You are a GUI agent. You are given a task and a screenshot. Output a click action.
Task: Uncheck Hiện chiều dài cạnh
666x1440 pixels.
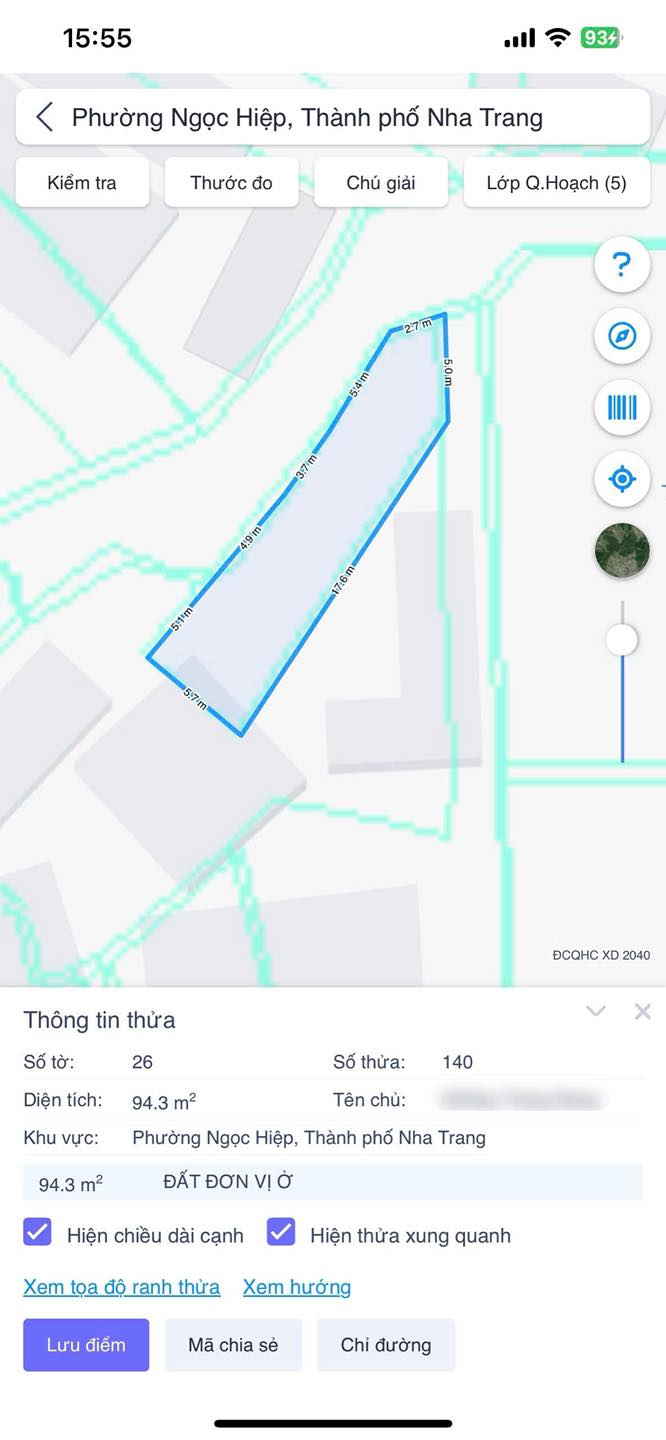37,1232
